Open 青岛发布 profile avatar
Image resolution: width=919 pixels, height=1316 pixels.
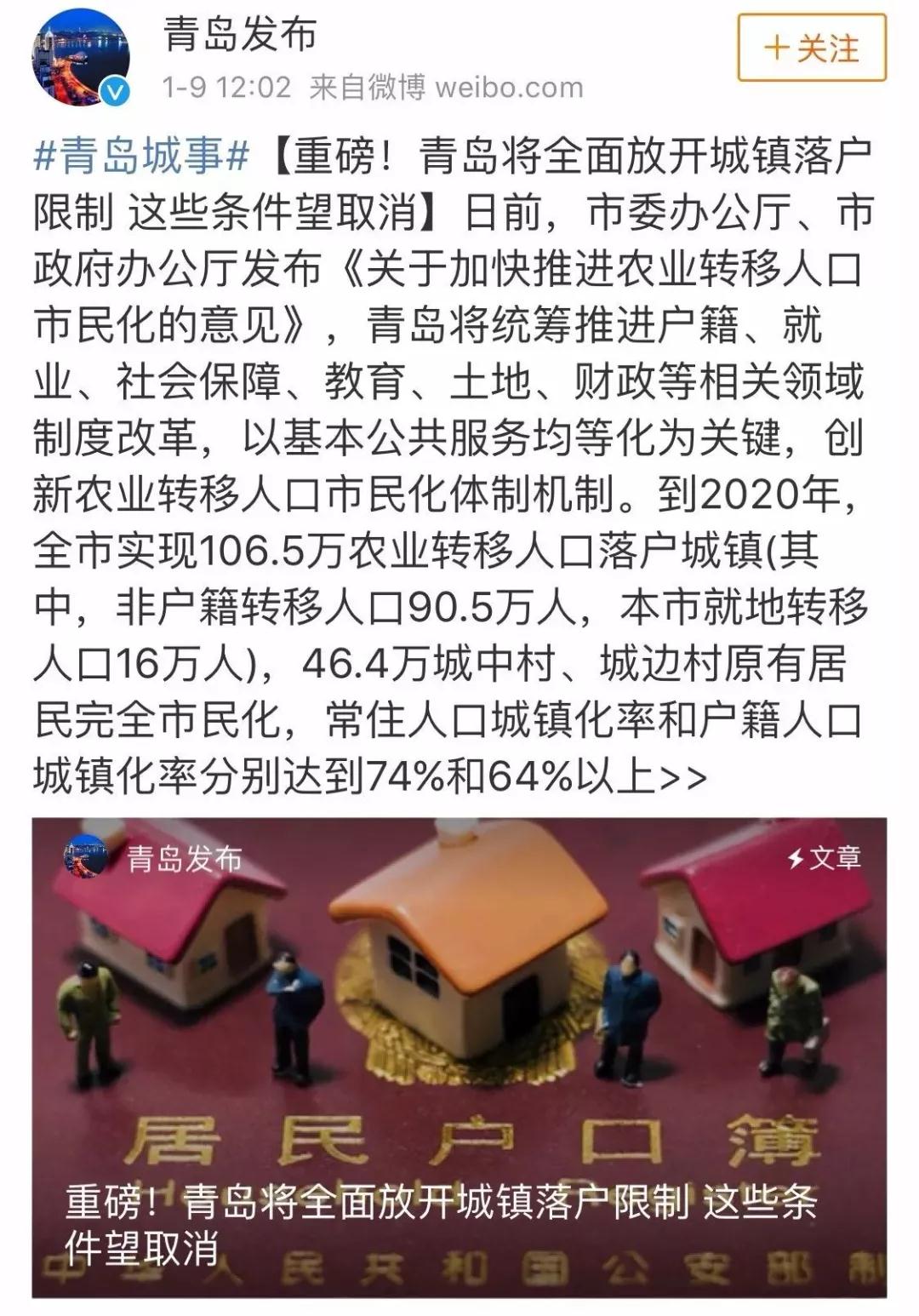click(x=81, y=58)
